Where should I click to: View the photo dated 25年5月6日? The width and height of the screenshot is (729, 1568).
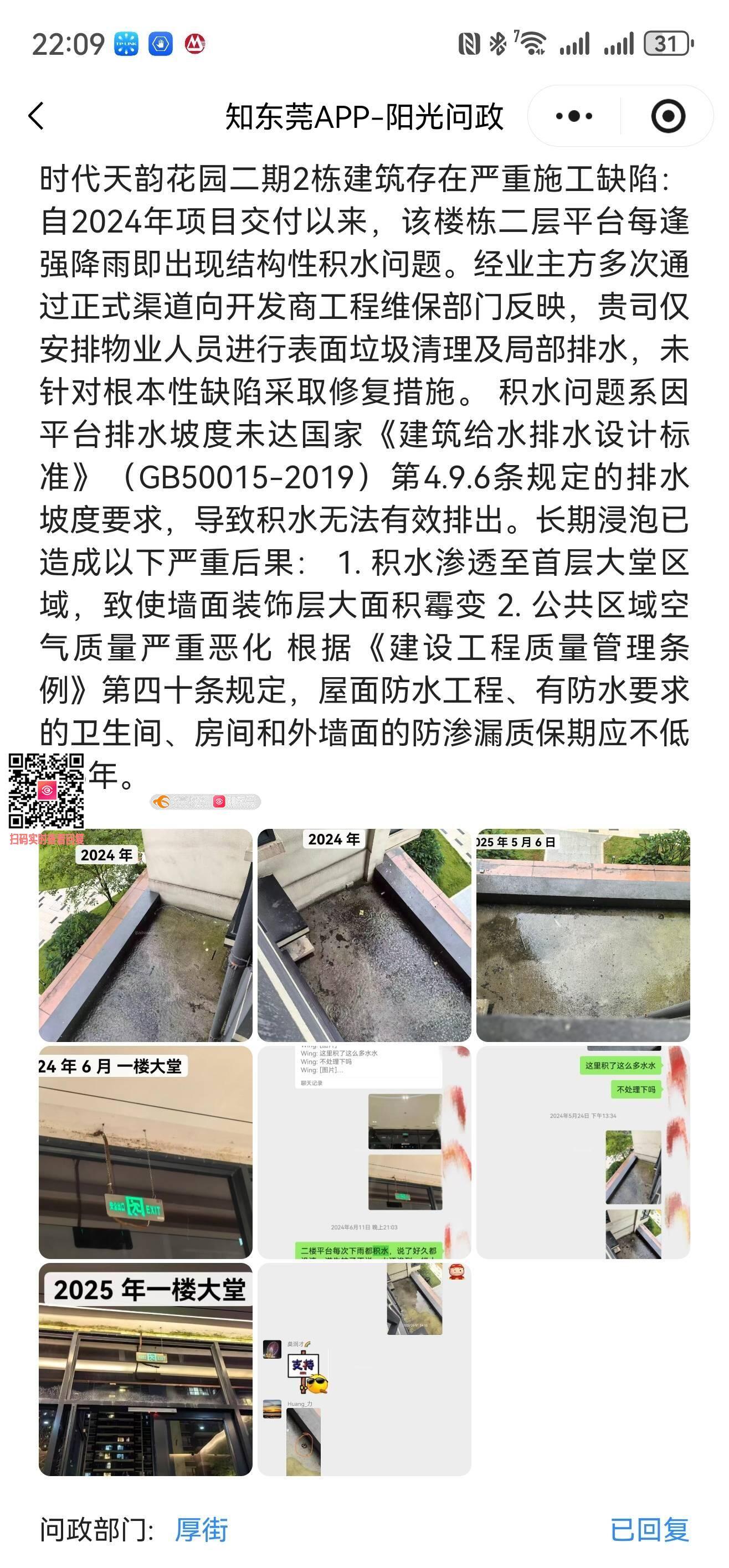click(583, 935)
